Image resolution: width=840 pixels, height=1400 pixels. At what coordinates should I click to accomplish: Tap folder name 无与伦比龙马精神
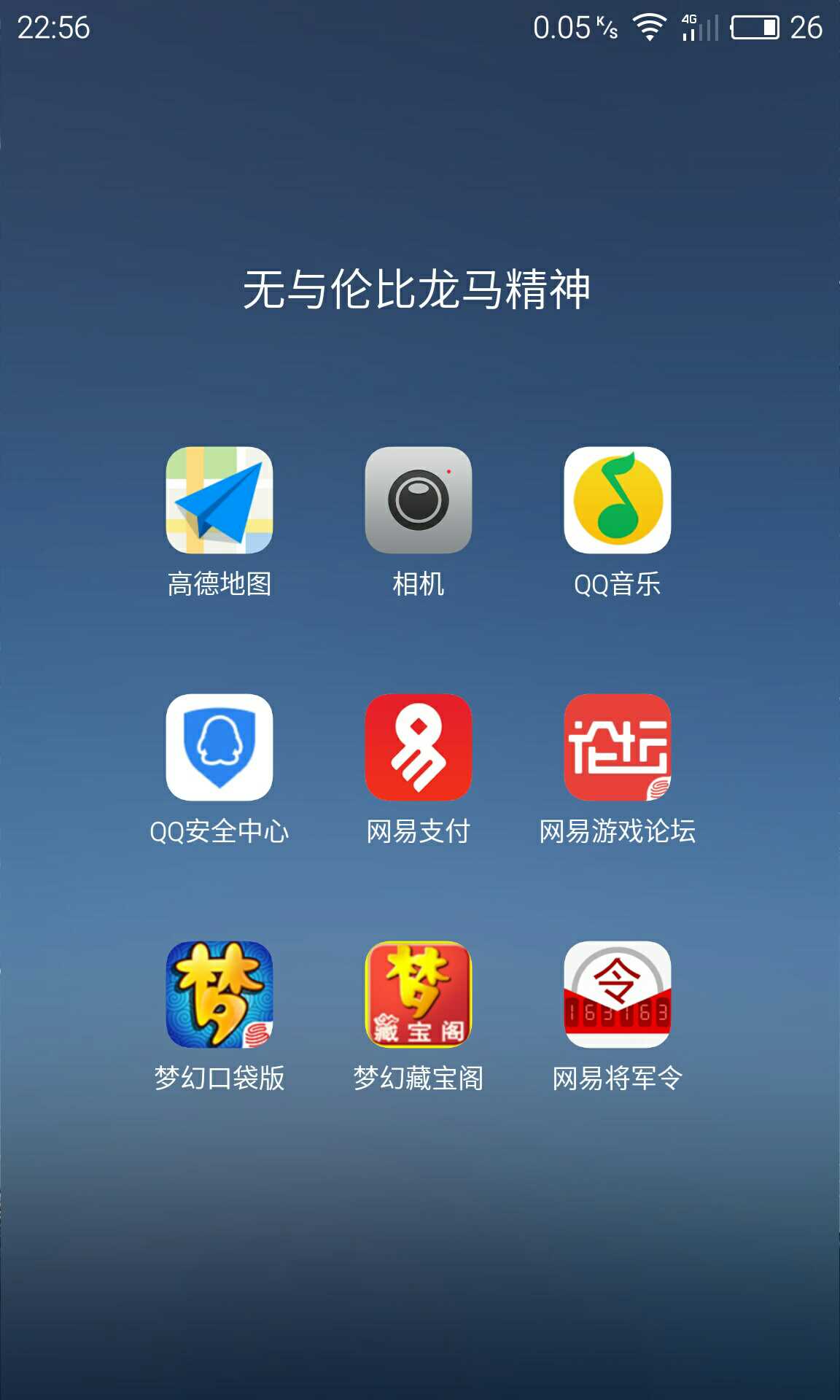416,289
